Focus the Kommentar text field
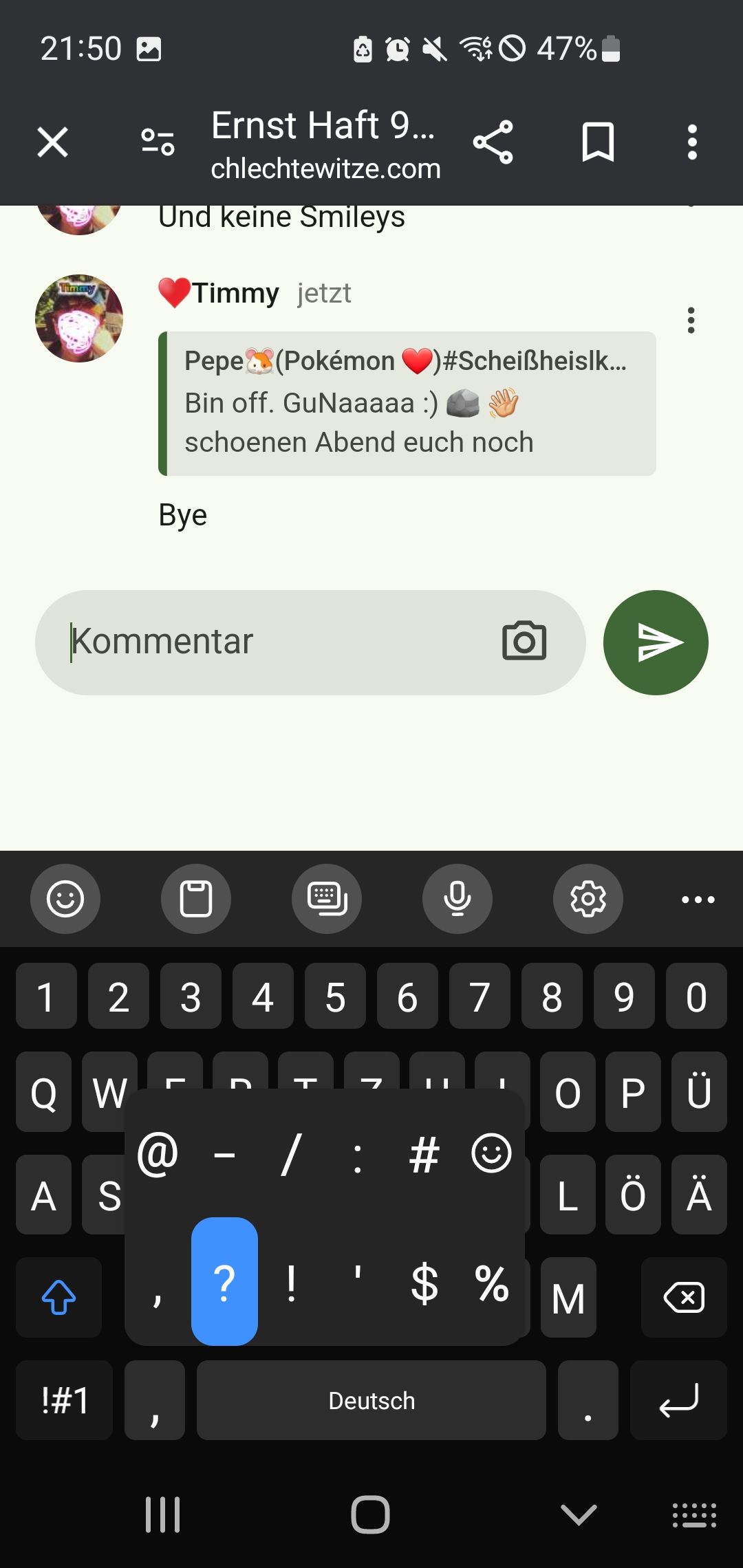Image resolution: width=743 pixels, height=1568 pixels. tap(275, 642)
